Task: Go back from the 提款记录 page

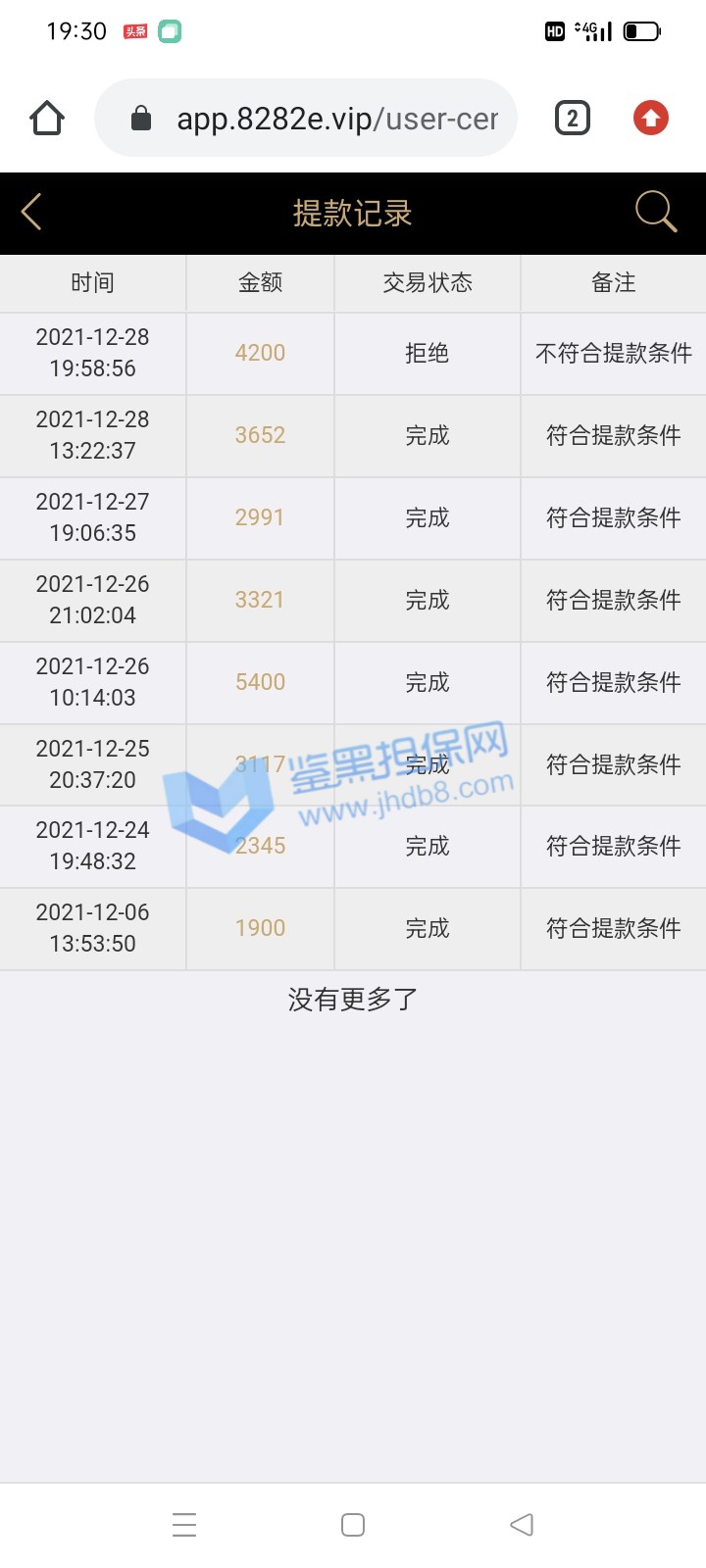Action: point(31,212)
